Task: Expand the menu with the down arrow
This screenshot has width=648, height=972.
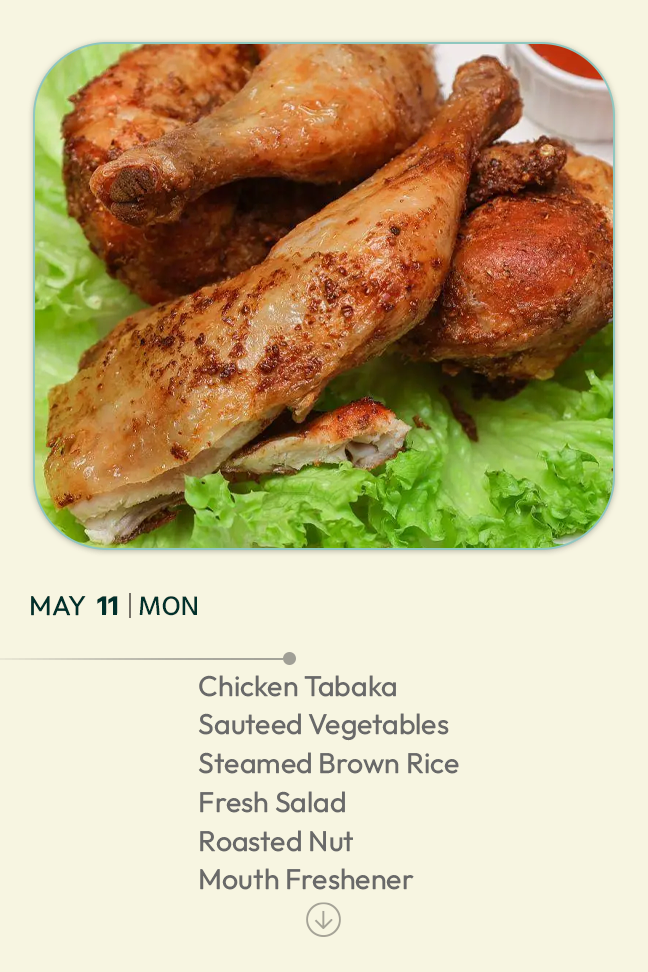Action: coord(323,920)
